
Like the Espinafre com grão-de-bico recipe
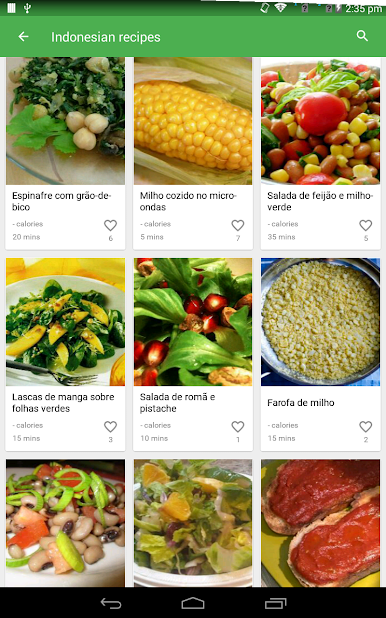[x=110, y=225]
